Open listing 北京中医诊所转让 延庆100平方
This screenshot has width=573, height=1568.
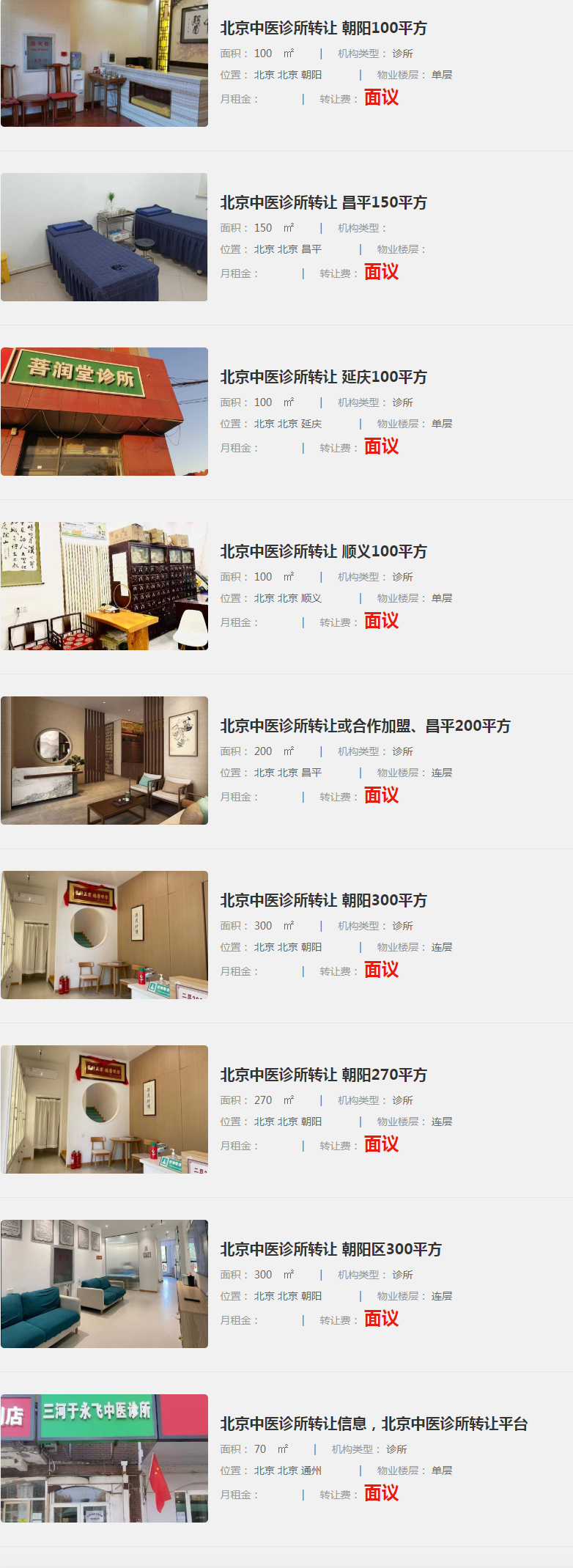coord(323,378)
